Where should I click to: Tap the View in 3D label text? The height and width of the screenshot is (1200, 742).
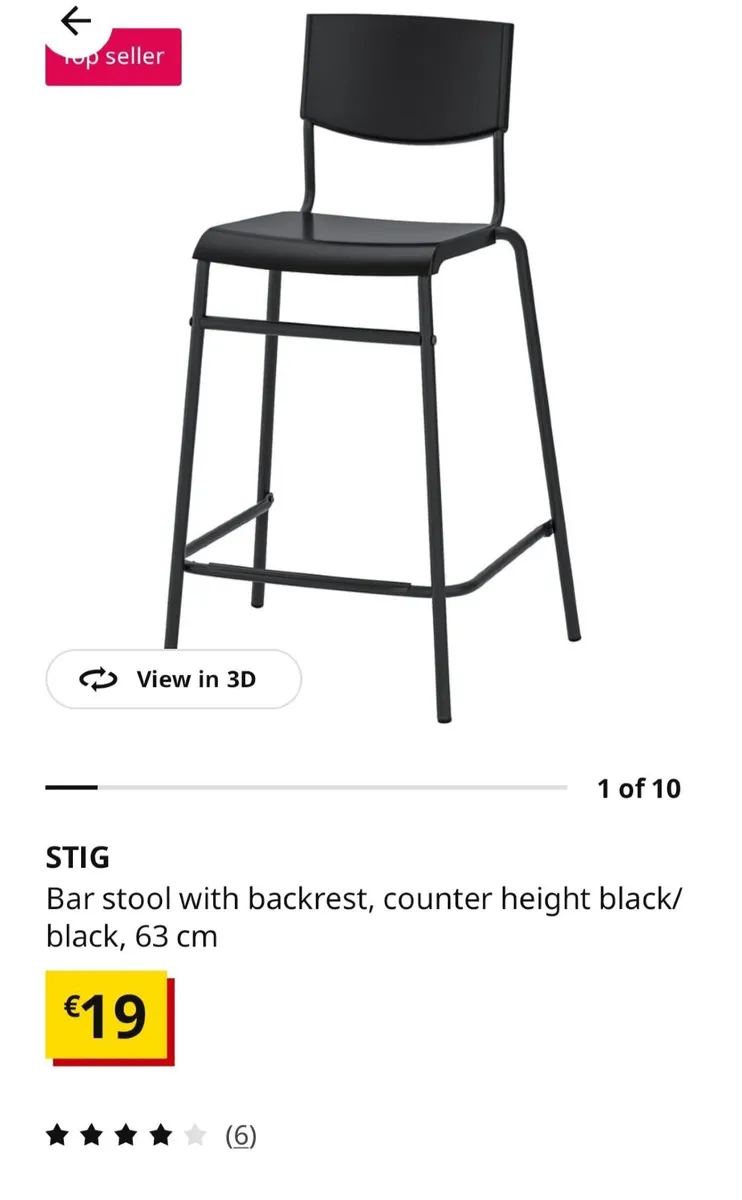click(x=196, y=679)
